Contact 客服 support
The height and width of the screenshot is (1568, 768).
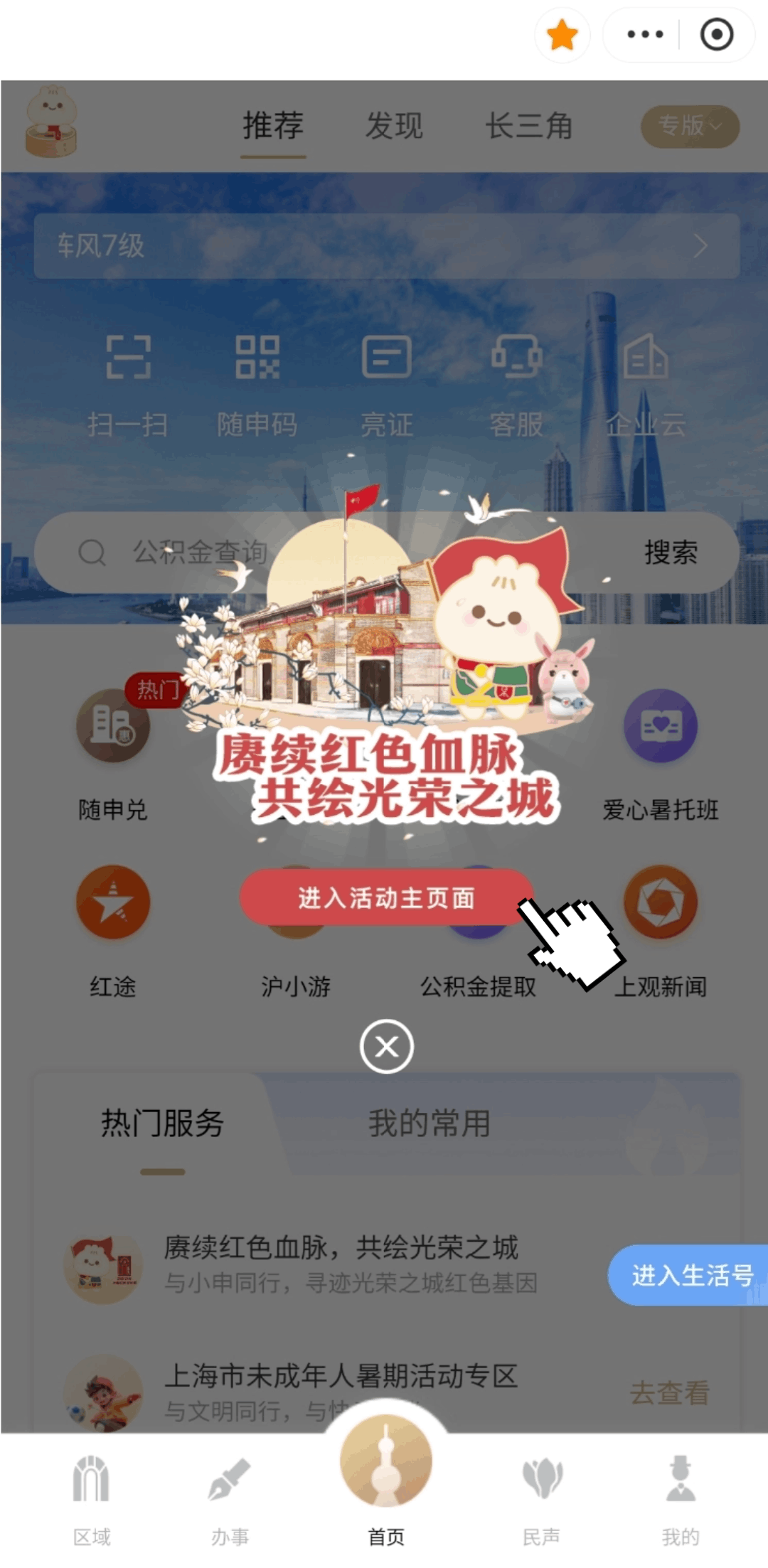[516, 384]
